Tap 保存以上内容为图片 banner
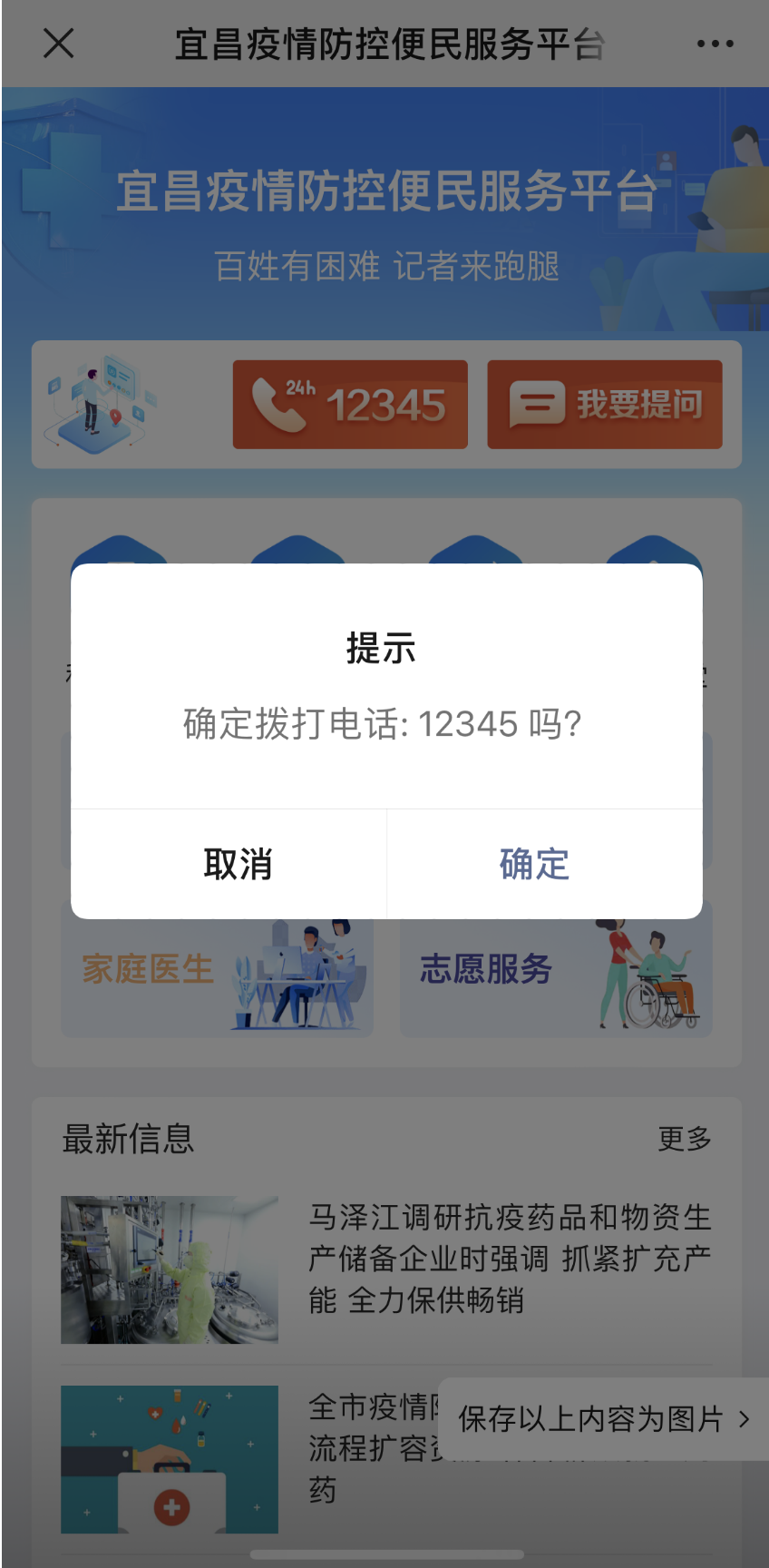The image size is (769, 1568). click(x=603, y=1419)
